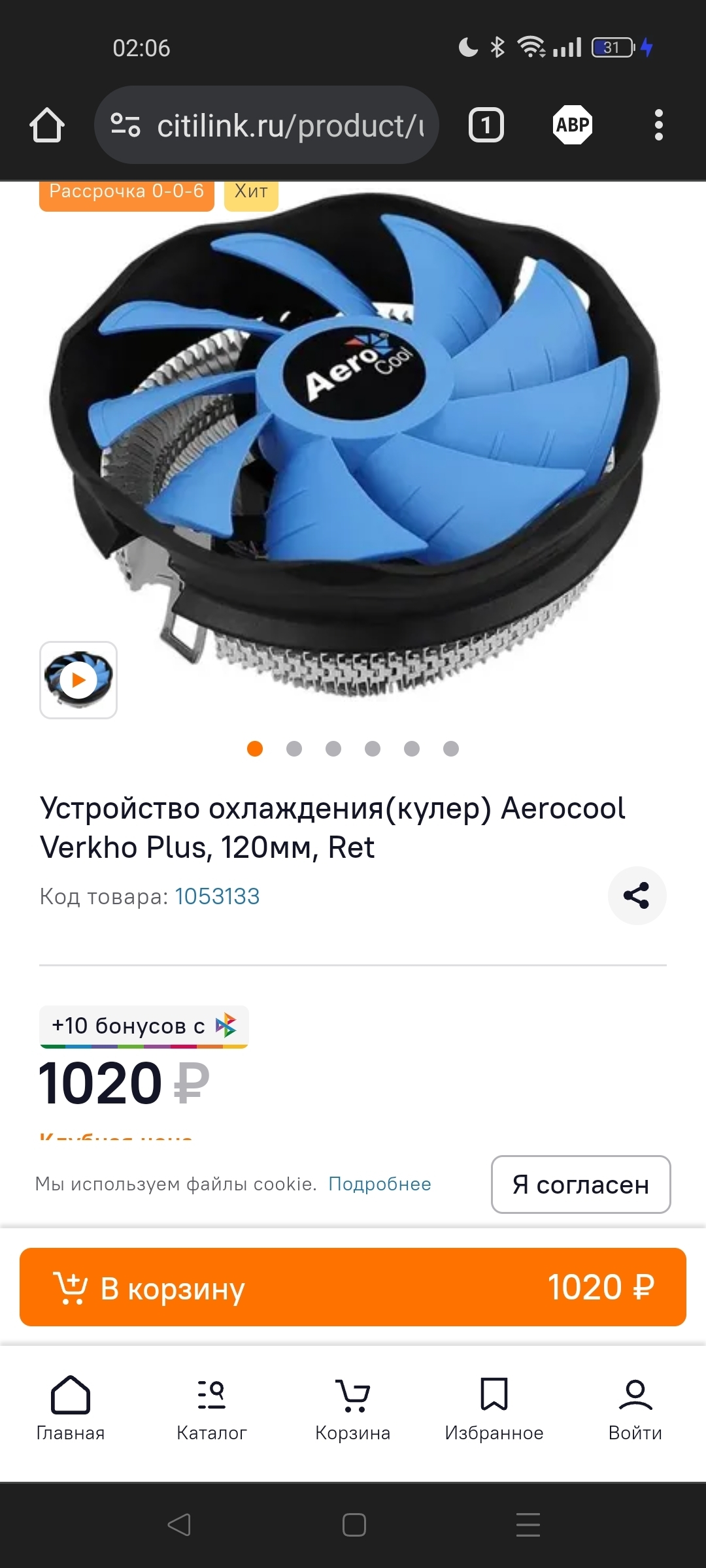Open recent apps from navigation bar
Screen dimensions: 706x1568
(528, 1525)
